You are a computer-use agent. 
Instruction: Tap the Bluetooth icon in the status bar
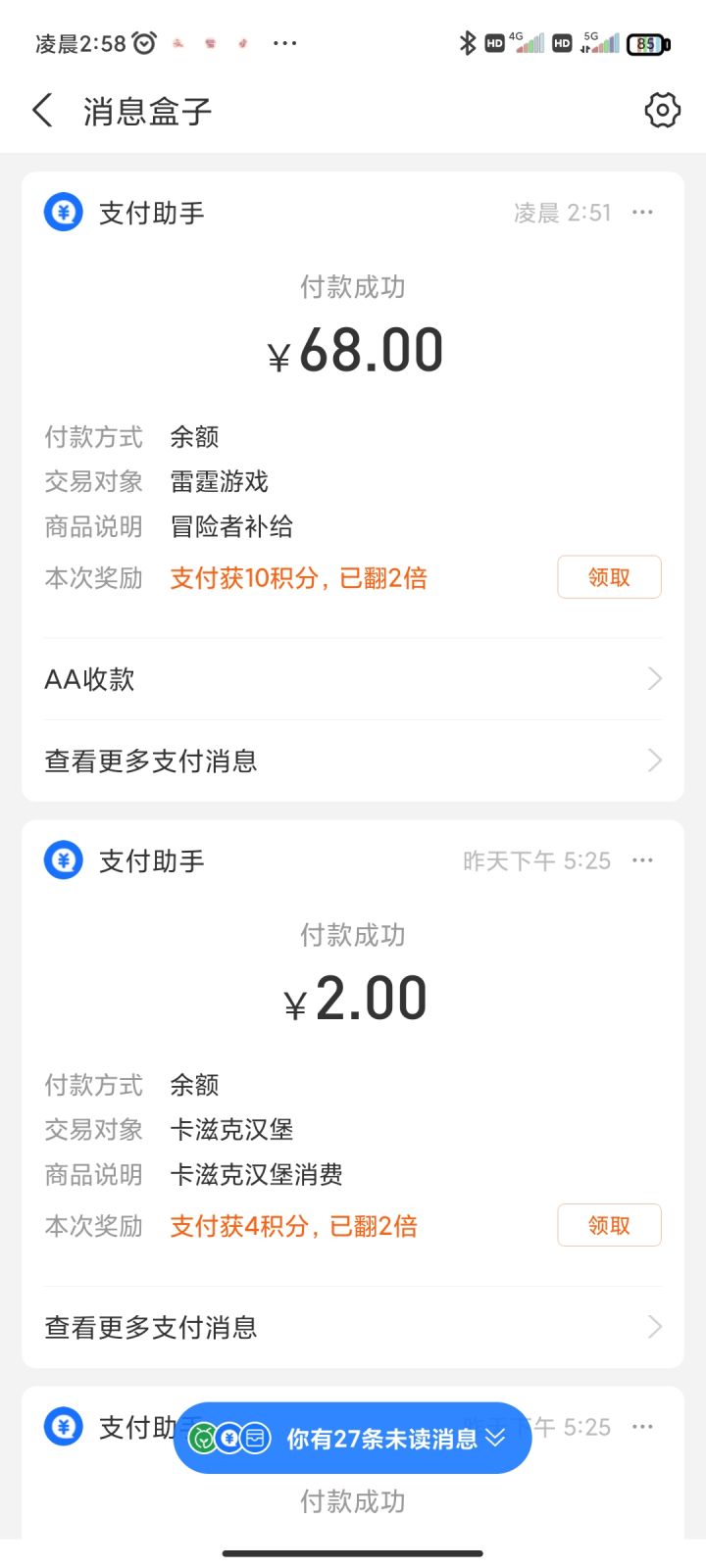point(468,42)
